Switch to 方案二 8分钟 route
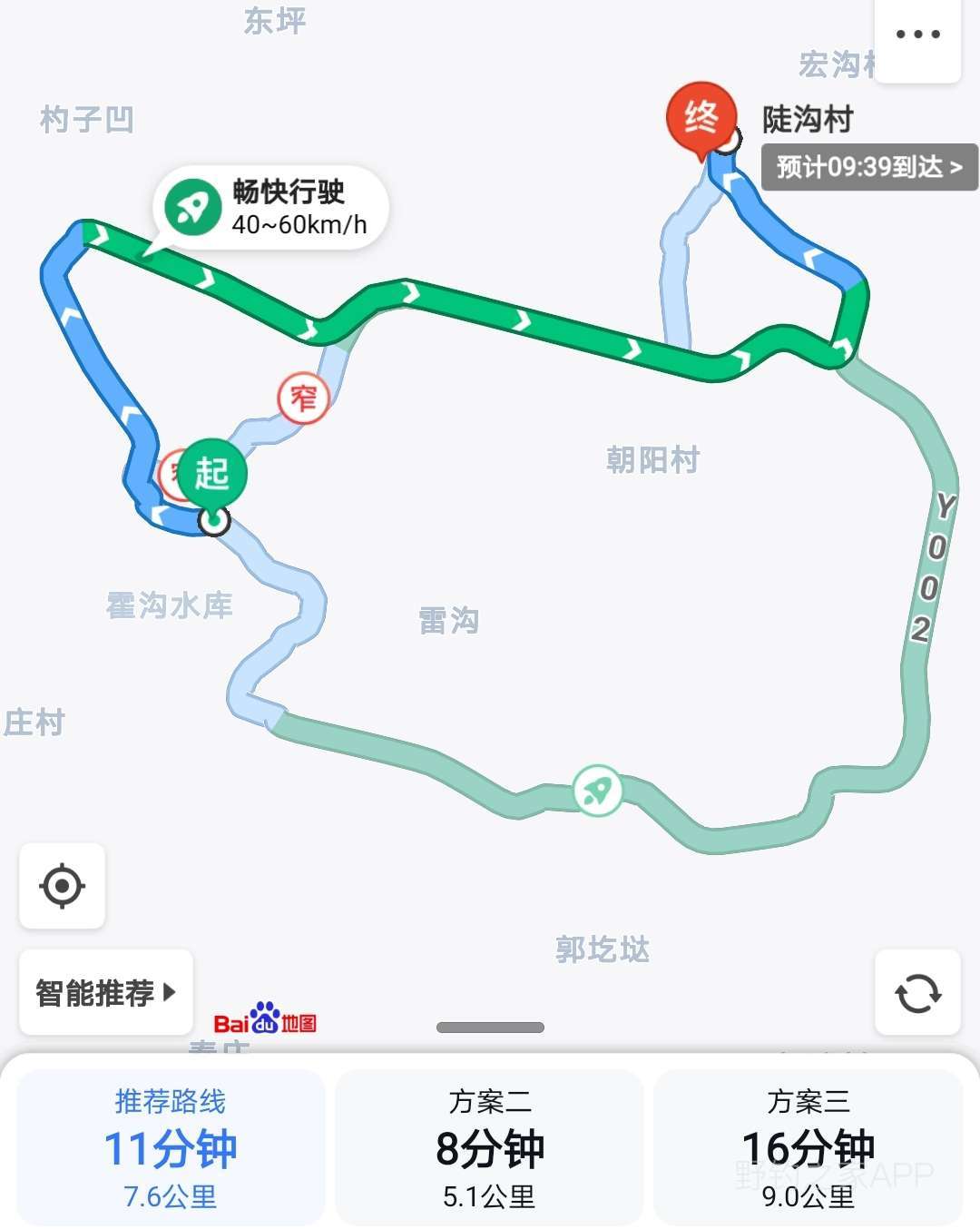This screenshot has height=1229, width=980. 489,1148
